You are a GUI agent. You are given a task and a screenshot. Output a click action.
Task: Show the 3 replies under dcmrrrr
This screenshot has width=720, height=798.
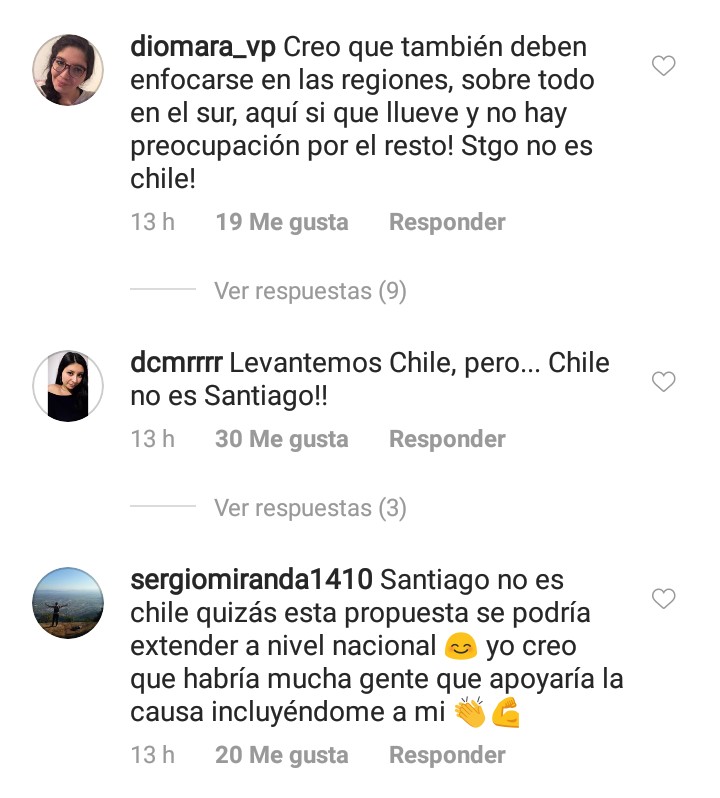[310, 508]
